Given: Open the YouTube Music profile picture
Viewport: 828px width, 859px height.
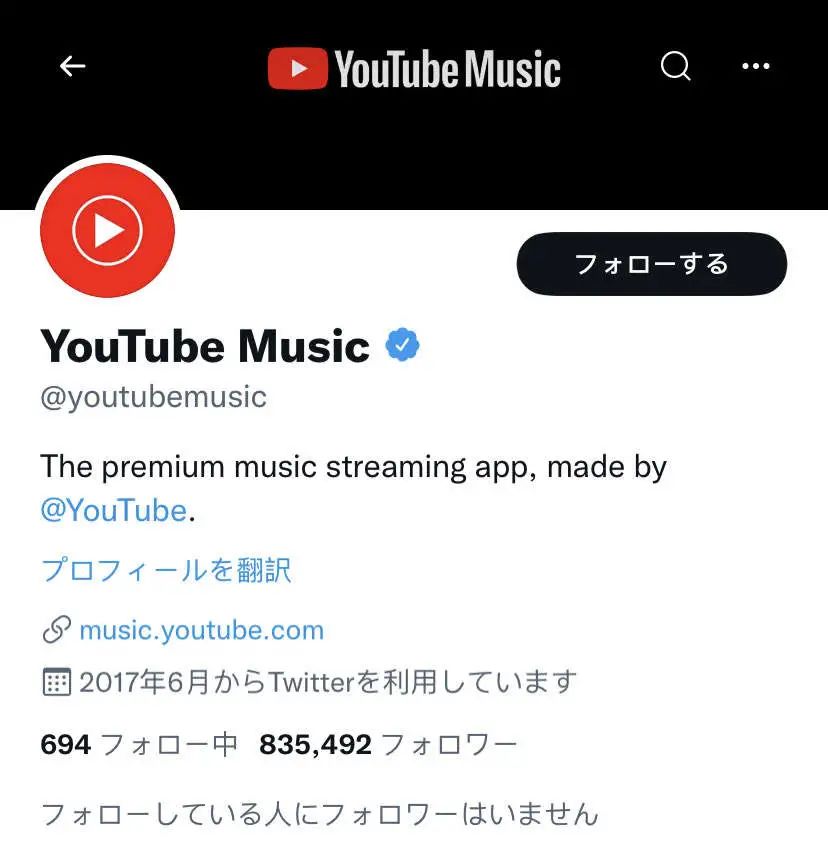Looking at the screenshot, I should [108, 231].
